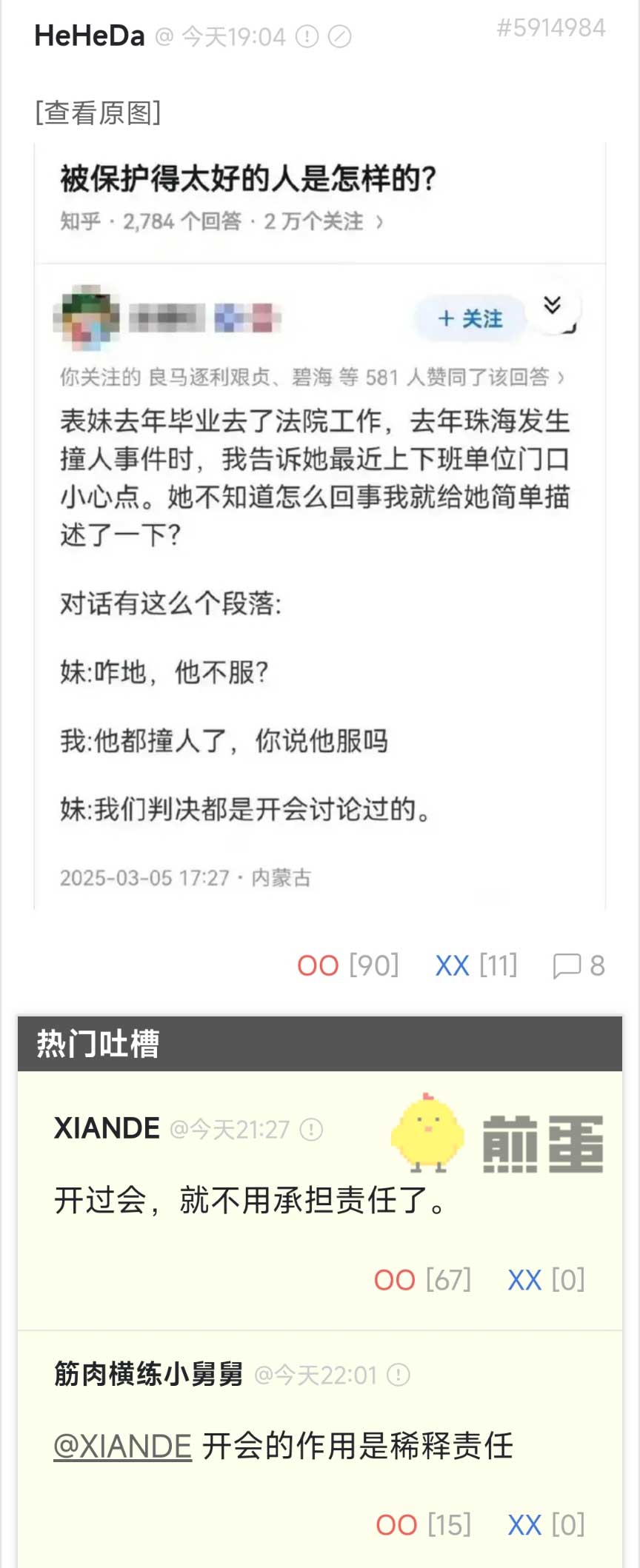Vote OO [15] on 筋肉横练小舅舅's comment
The height and width of the screenshot is (1568, 640).
(423, 1524)
